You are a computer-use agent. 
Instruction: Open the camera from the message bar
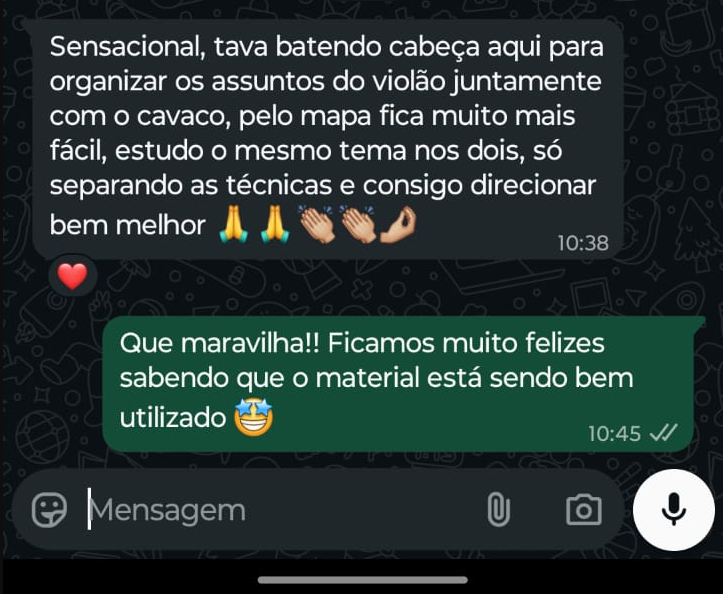pyautogui.click(x=583, y=510)
